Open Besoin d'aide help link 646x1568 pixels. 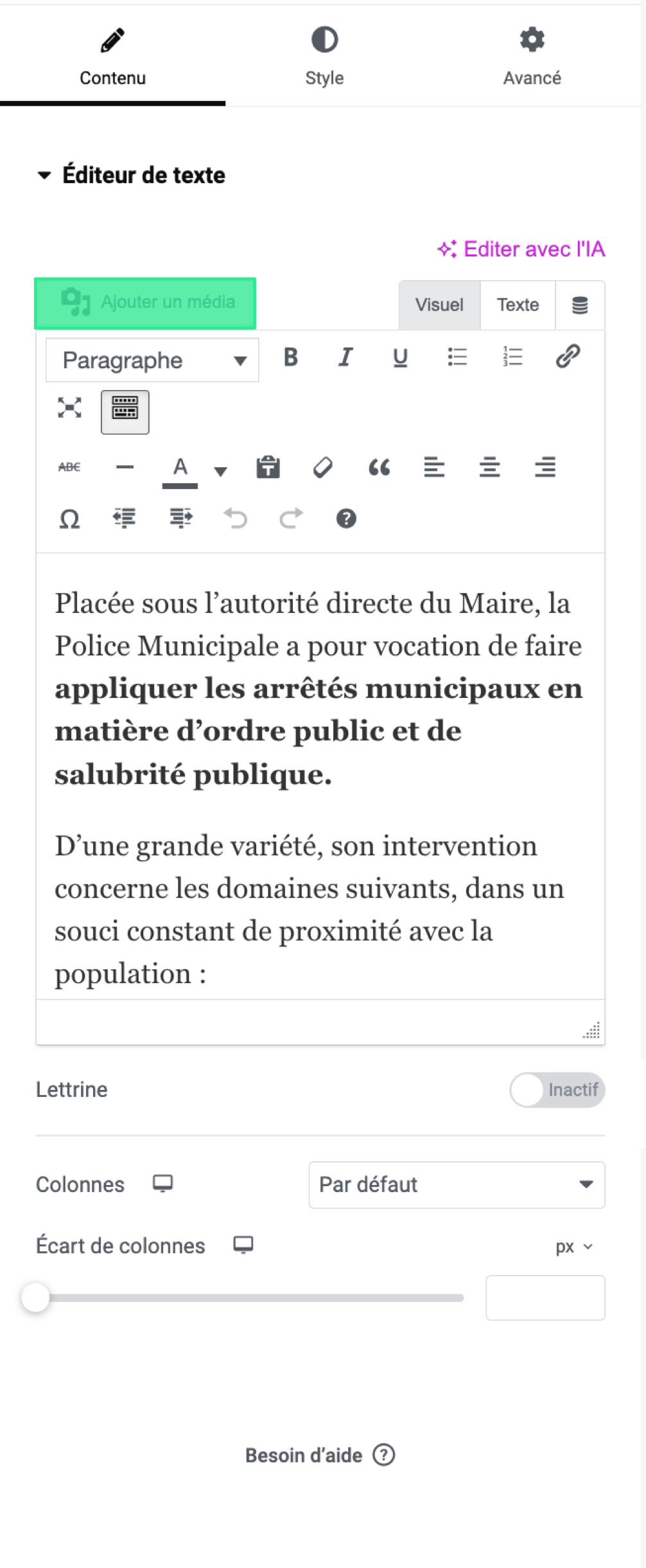320,1455
